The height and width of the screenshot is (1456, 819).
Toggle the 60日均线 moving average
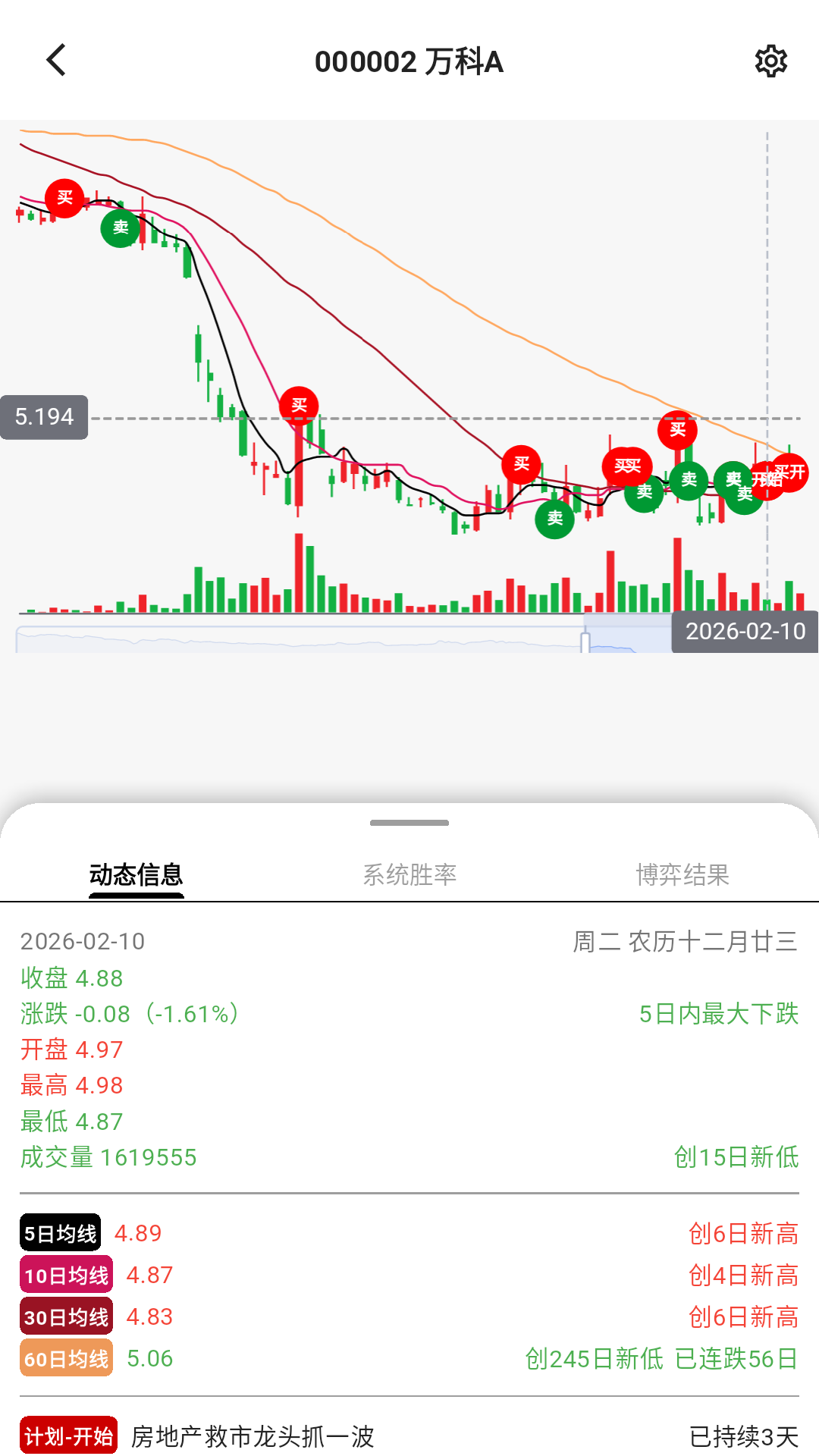click(65, 1359)
